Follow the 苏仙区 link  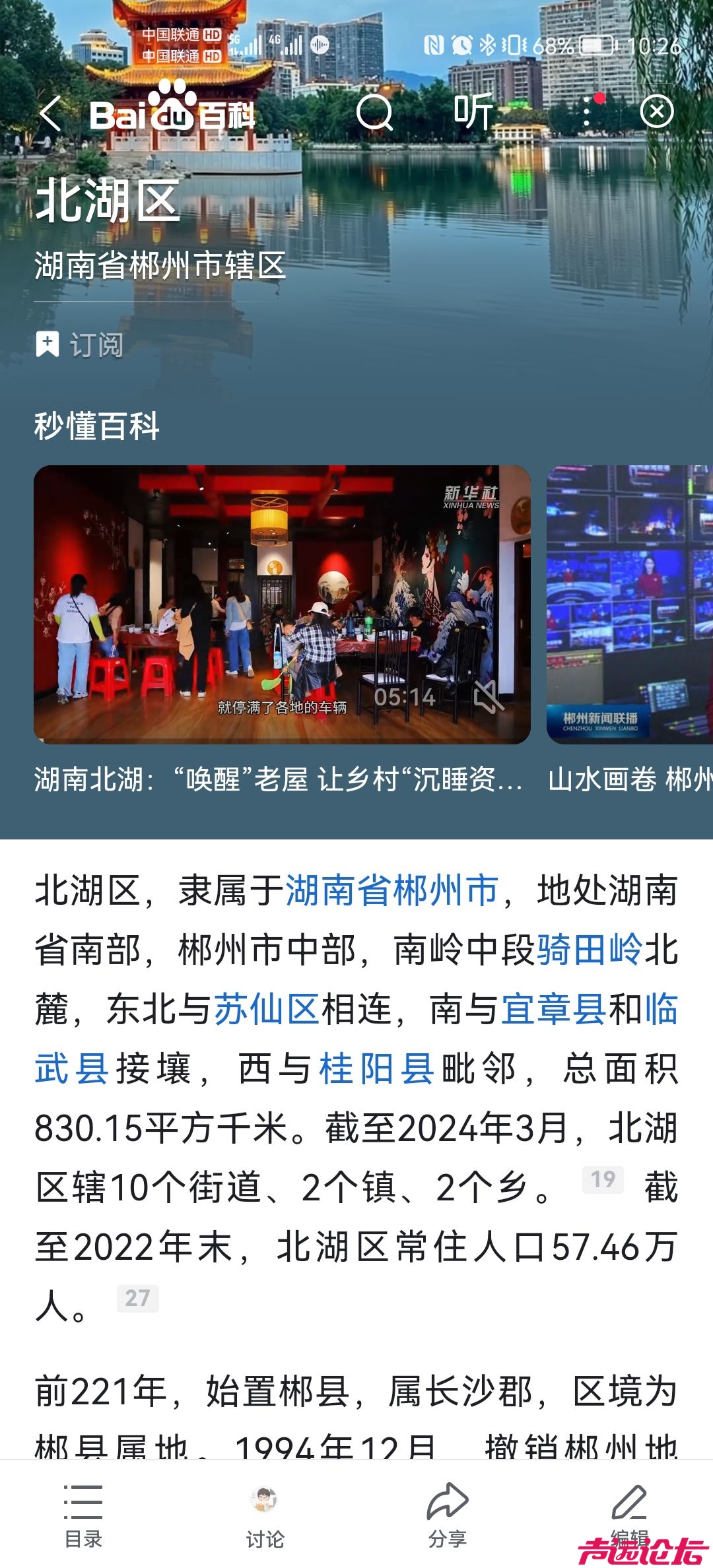(x=267, y=1009)
